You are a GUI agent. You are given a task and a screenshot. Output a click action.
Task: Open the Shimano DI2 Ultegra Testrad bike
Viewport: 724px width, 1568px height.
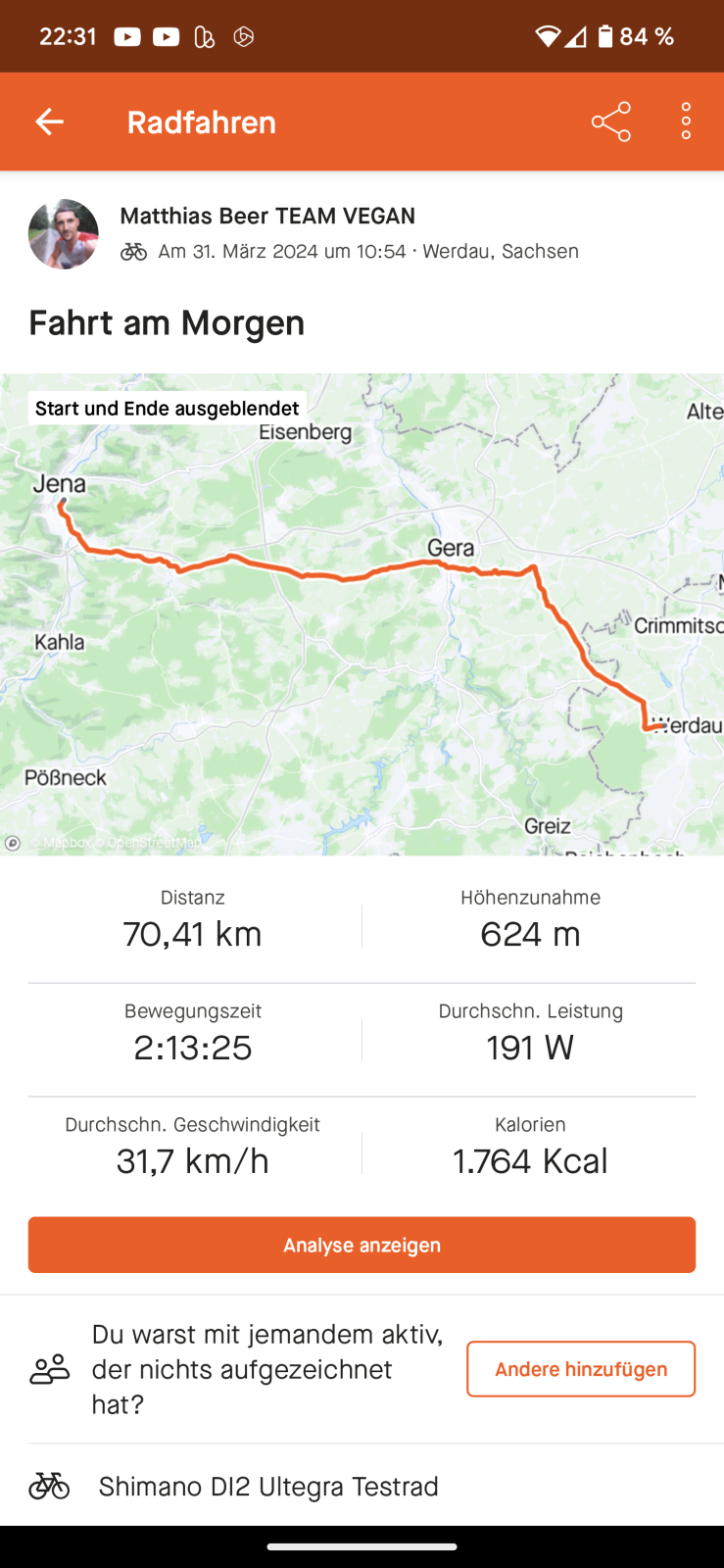(x=268, y=1486)
